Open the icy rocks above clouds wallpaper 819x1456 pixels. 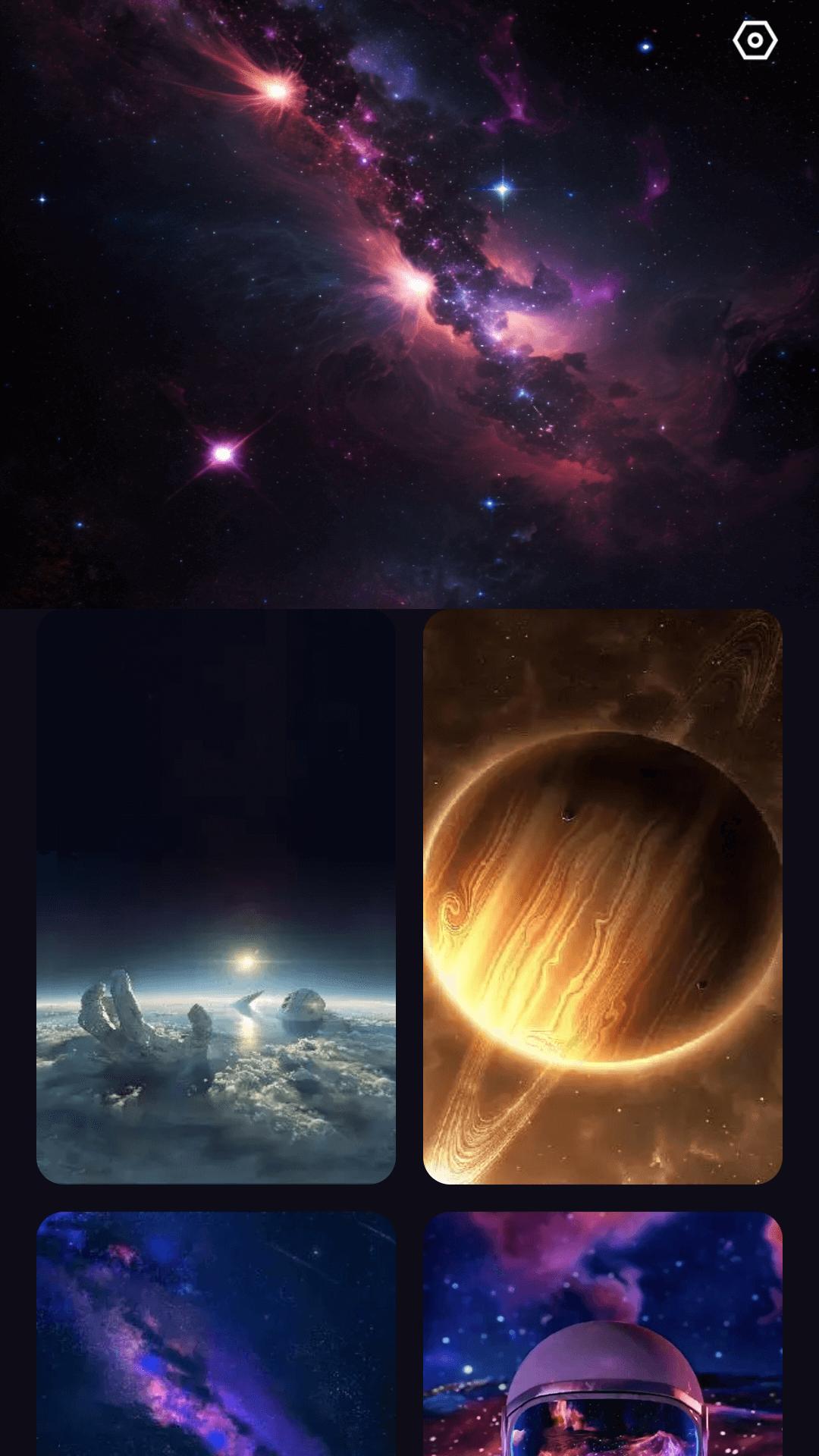point(216,896)
